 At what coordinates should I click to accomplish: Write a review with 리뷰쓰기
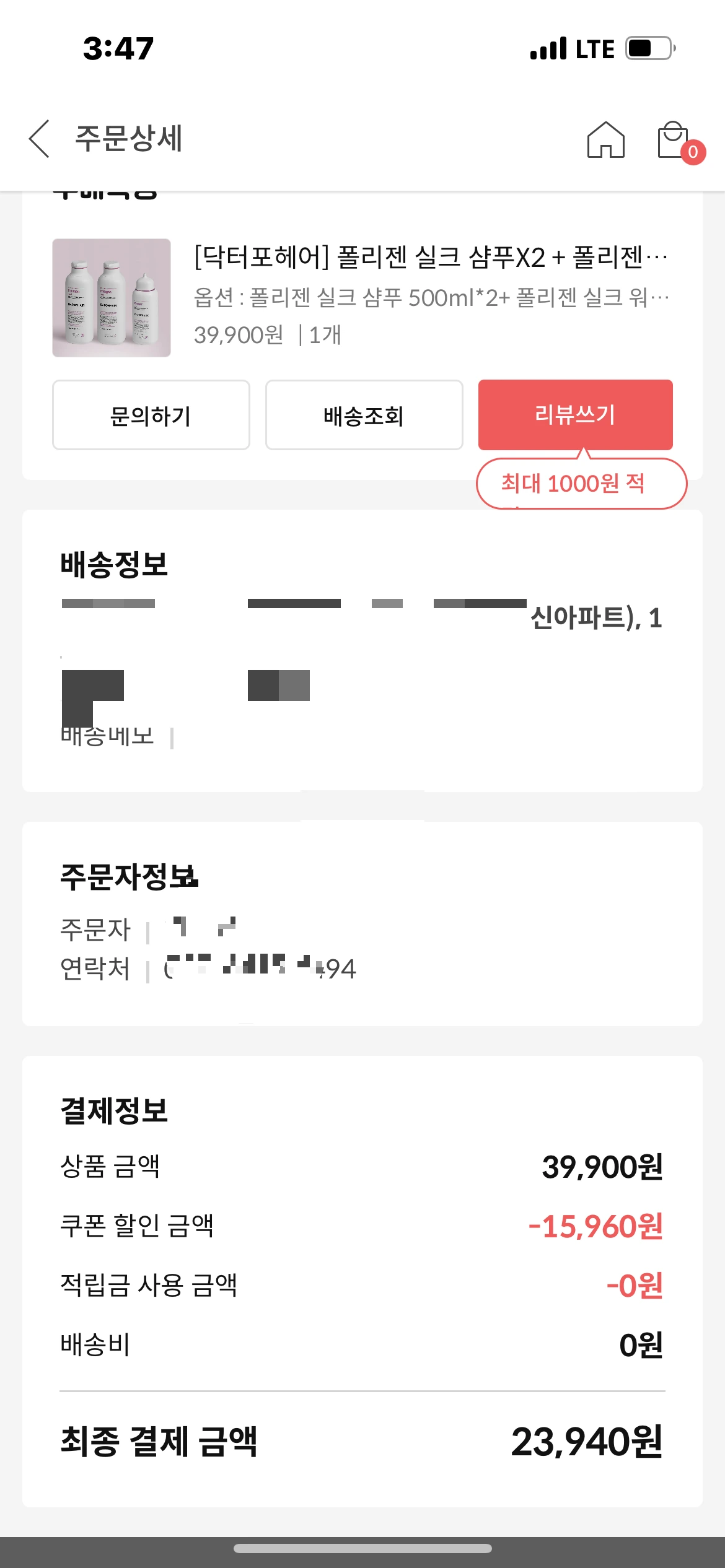(x=575, y=415)
